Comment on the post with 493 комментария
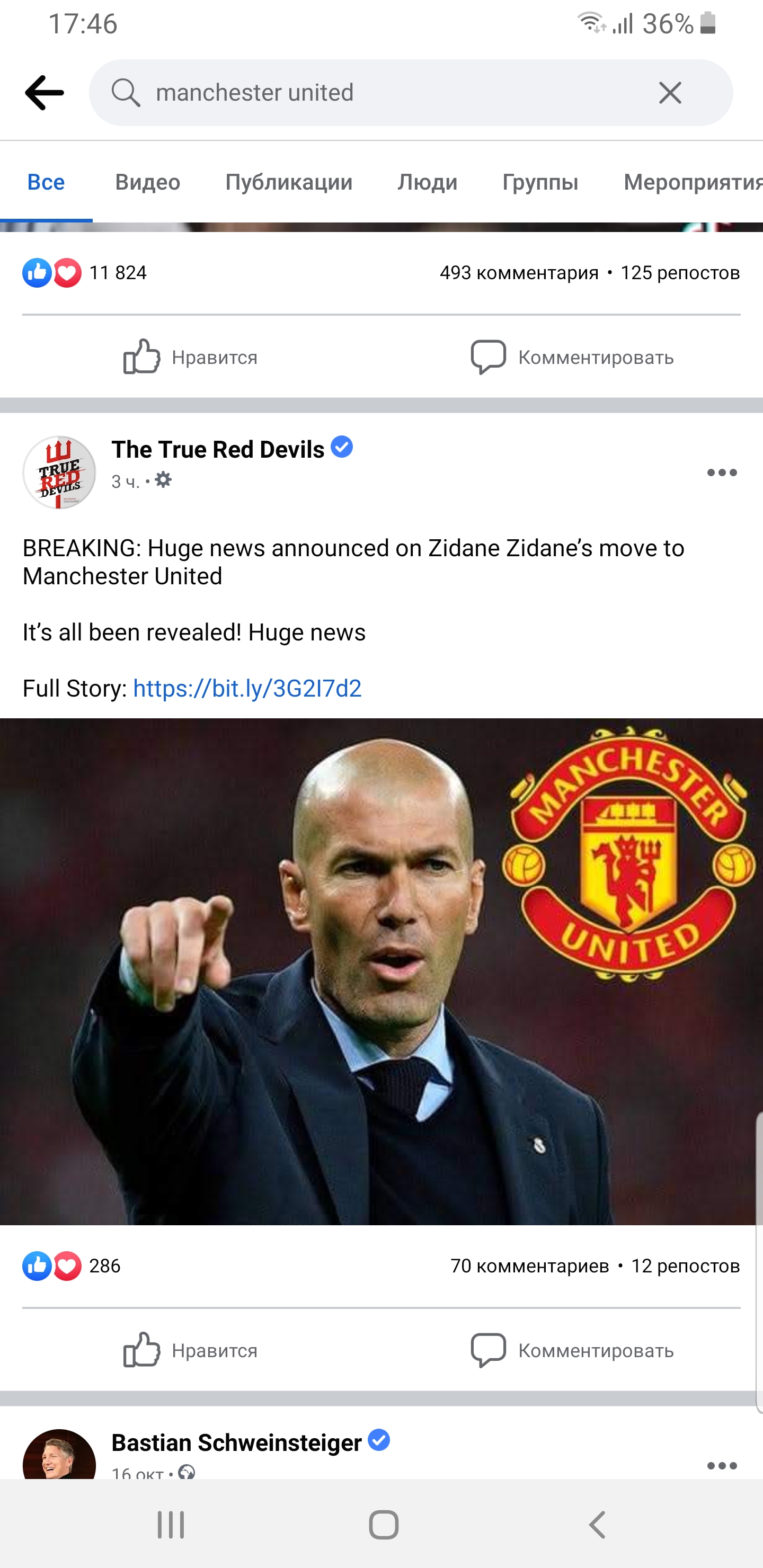Image resolution: width=763 pixels, height=1568 pixels. click(572, 357)
